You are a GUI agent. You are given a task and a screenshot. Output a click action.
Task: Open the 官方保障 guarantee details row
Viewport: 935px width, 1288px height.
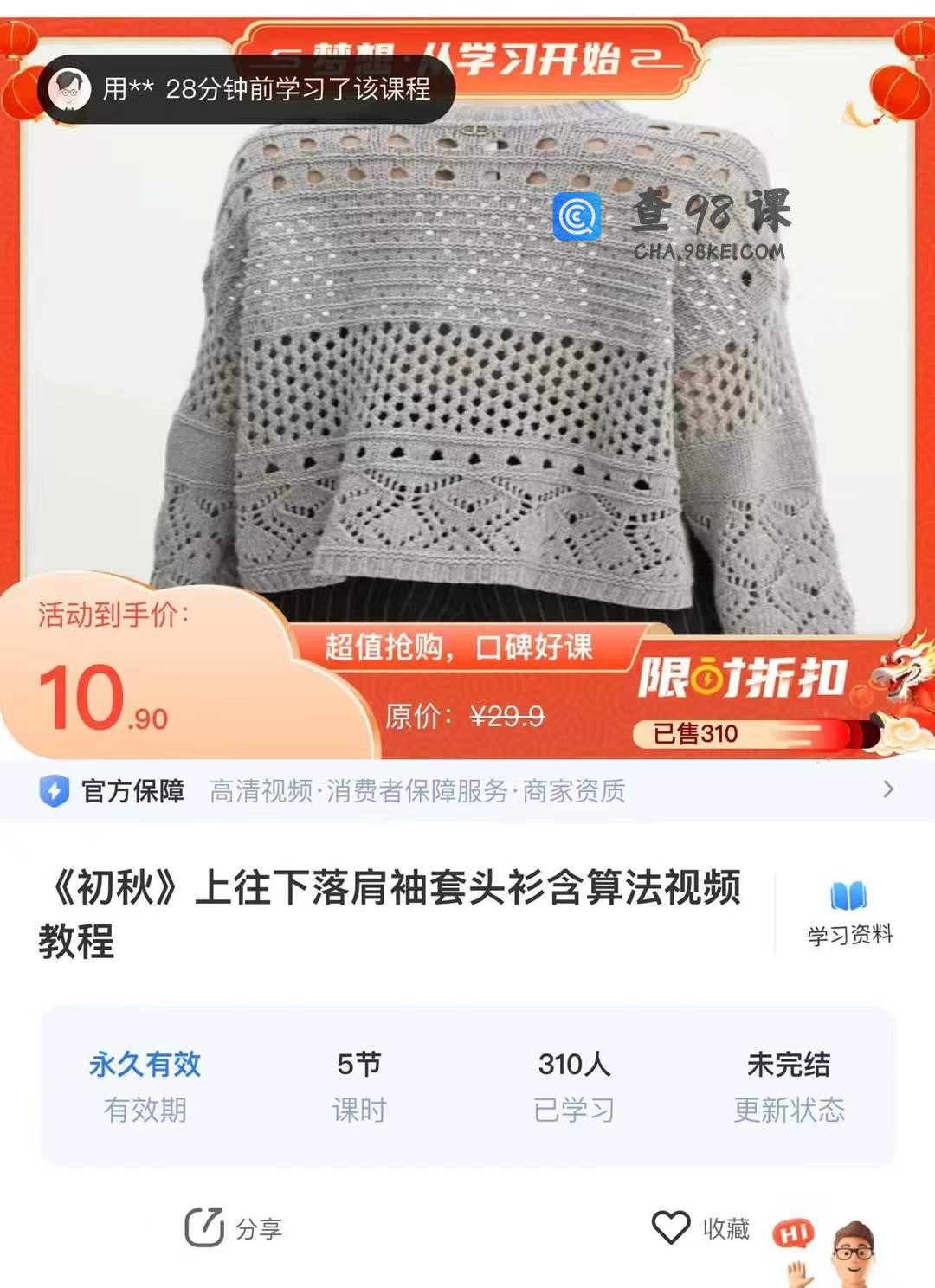coord(467,790)
